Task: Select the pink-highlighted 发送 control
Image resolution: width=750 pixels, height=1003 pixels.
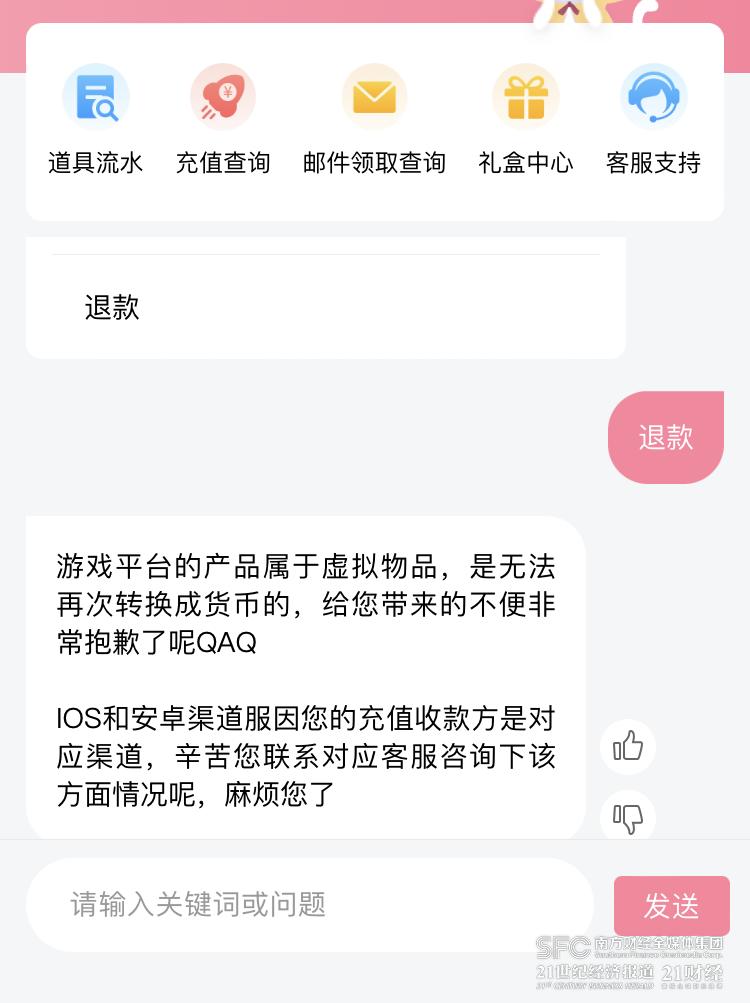Action: coord(673,906)
